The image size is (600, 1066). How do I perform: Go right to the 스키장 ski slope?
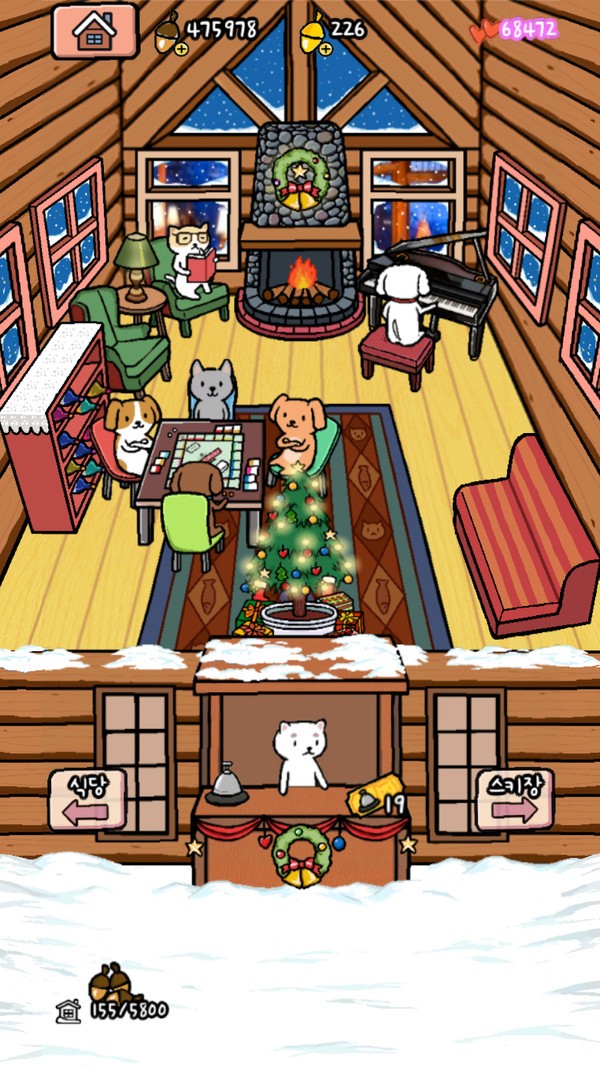[514, 800]
